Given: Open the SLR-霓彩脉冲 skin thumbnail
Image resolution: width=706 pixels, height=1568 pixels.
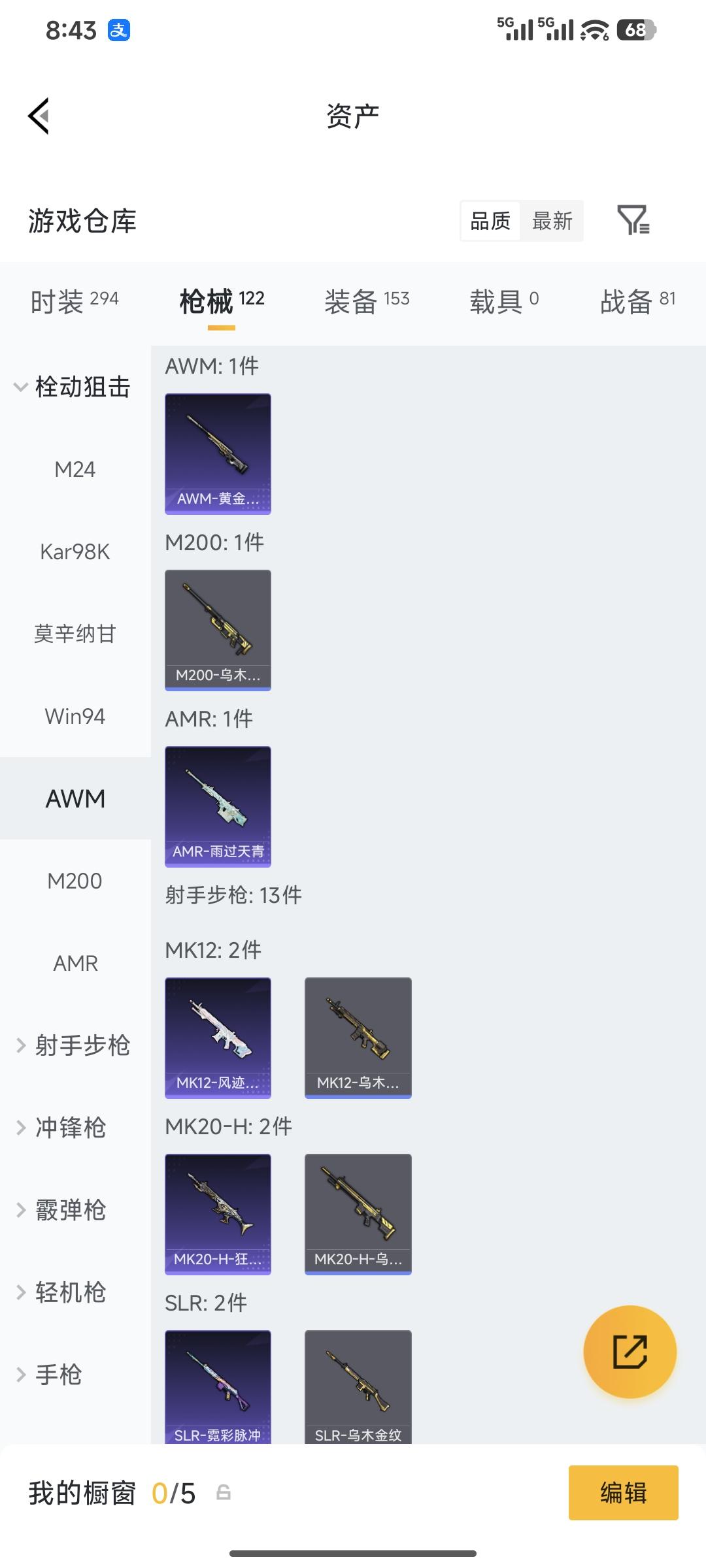Looking at the screenshot, I should click(x=218, y=1386).
